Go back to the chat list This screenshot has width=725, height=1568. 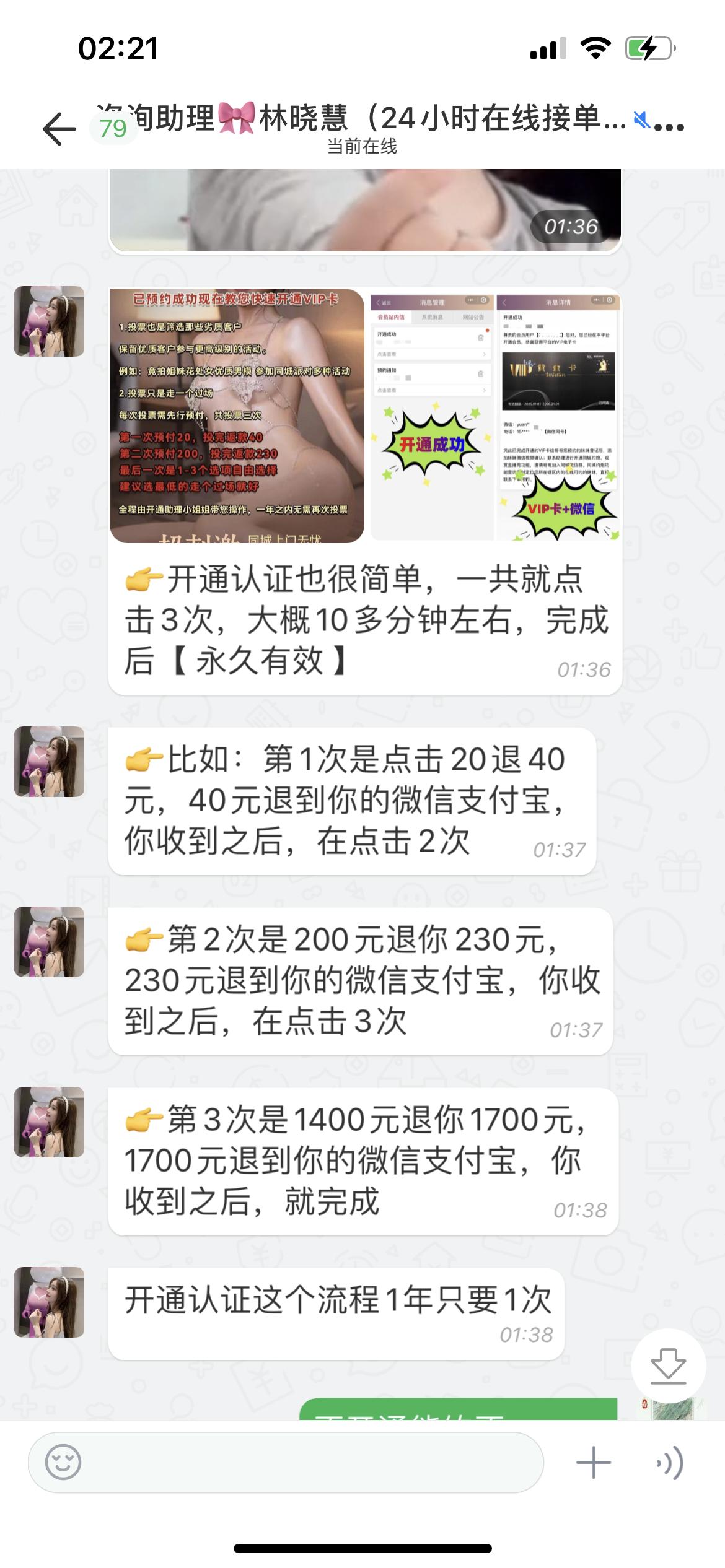point(59,129)
